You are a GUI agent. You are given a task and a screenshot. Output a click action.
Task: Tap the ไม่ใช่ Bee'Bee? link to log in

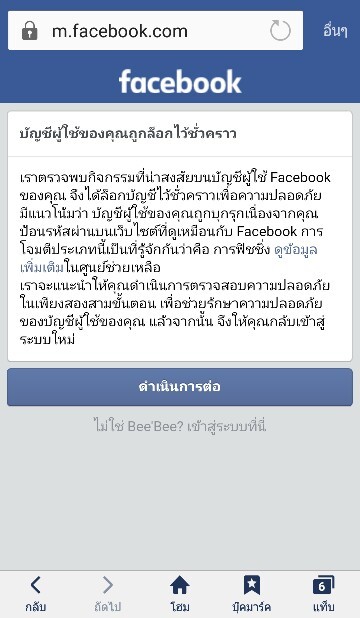pyautogui.click(x=181, y=426)
